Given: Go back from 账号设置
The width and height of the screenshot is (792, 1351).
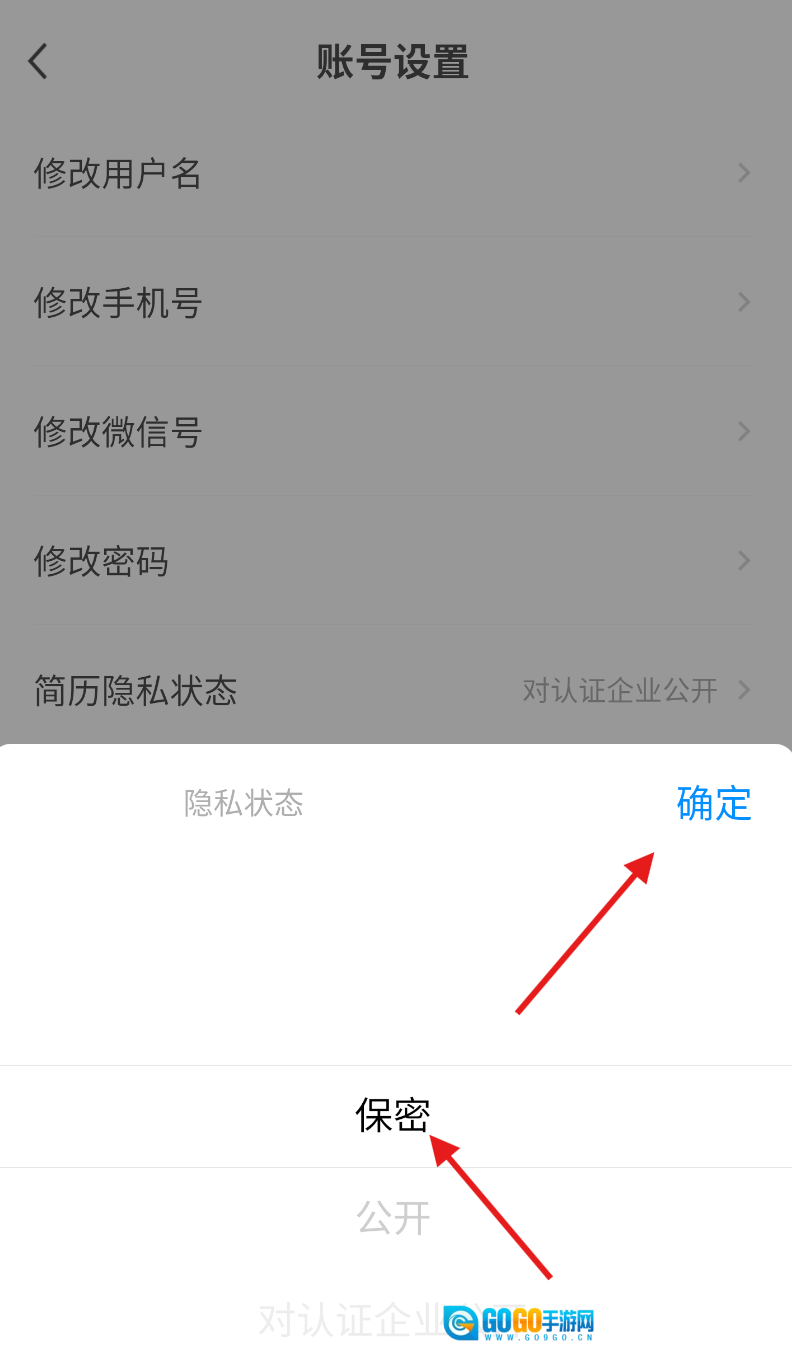Looking at the screenshot, I should tap(38, 61).
